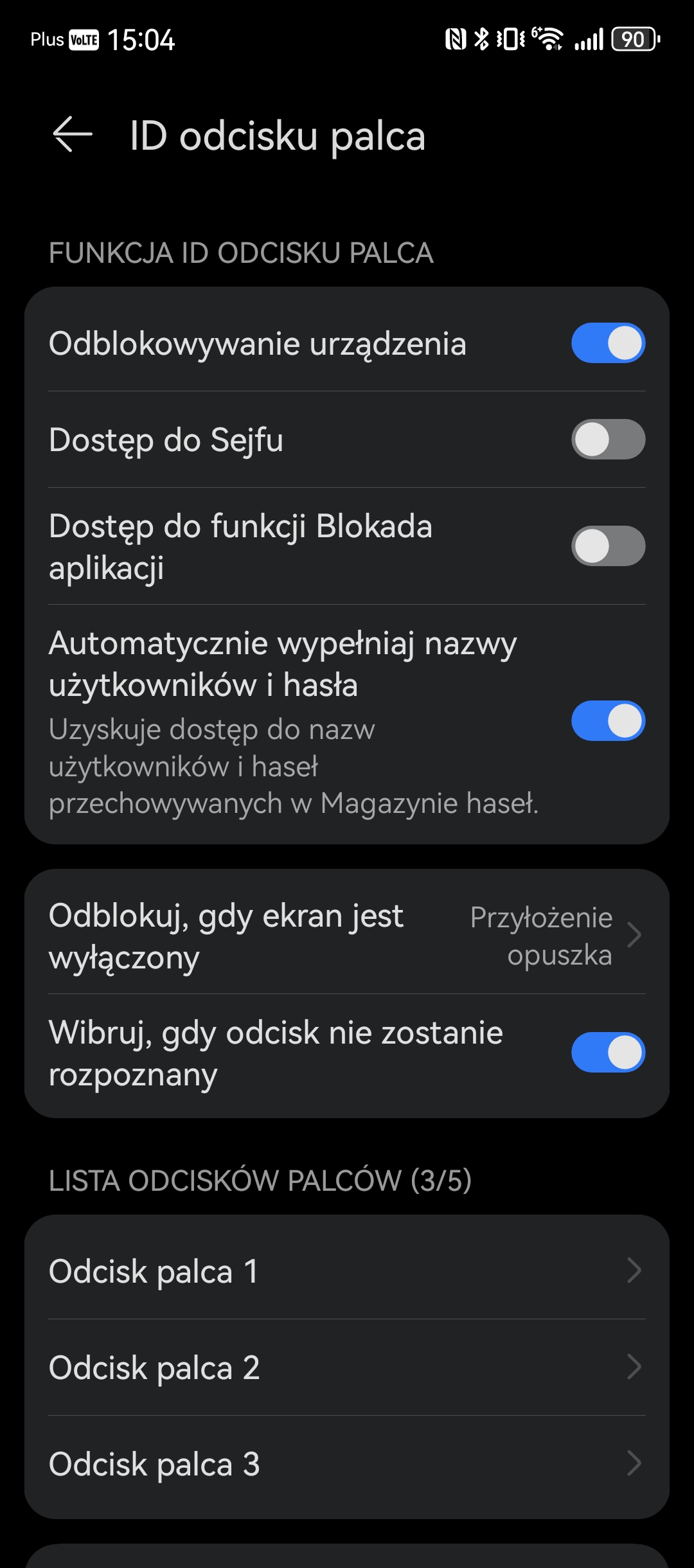Toggle Automatycznie wypełniaj nazwy użytkowników i hasła
The image size is (694, 1568).
(x=608, y=720)
